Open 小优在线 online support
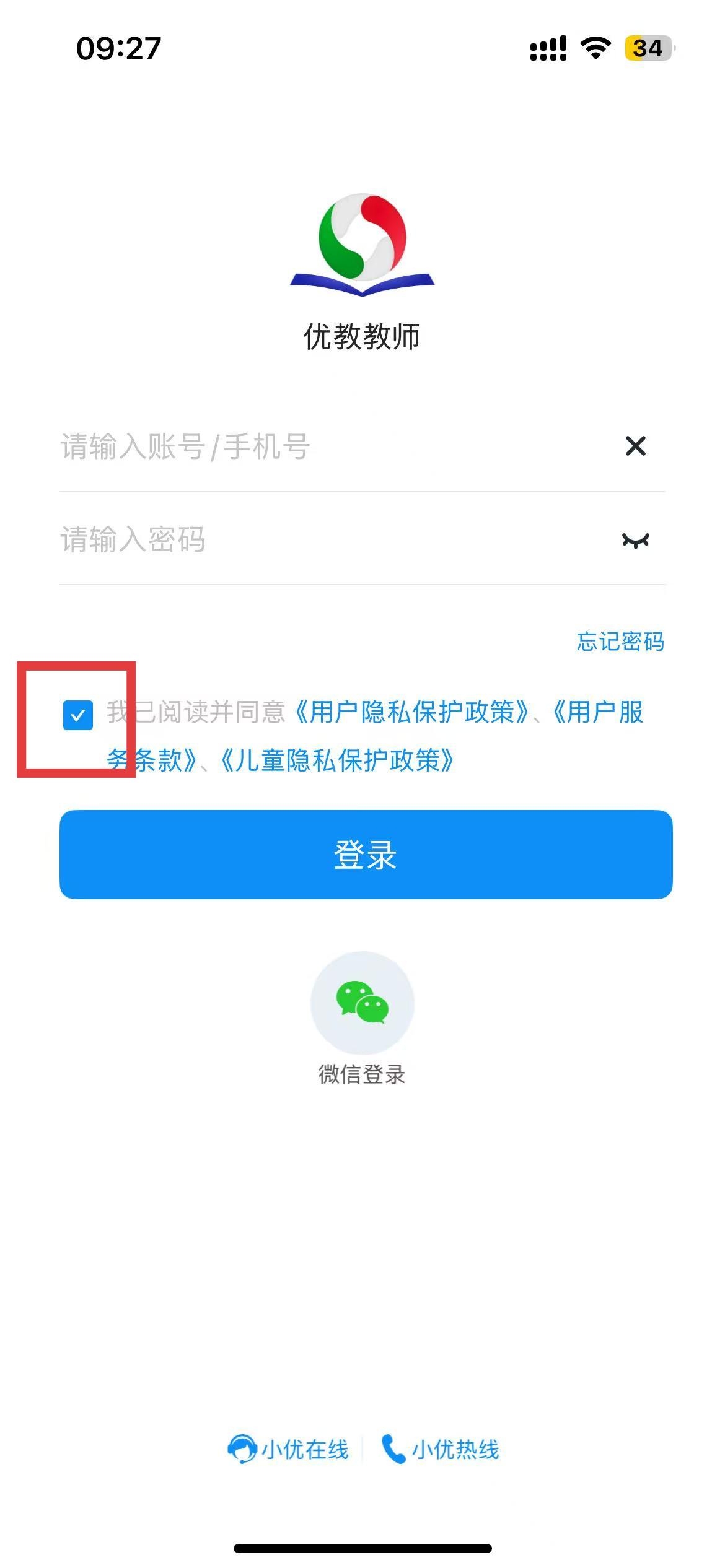 [x=288, y=1450]
